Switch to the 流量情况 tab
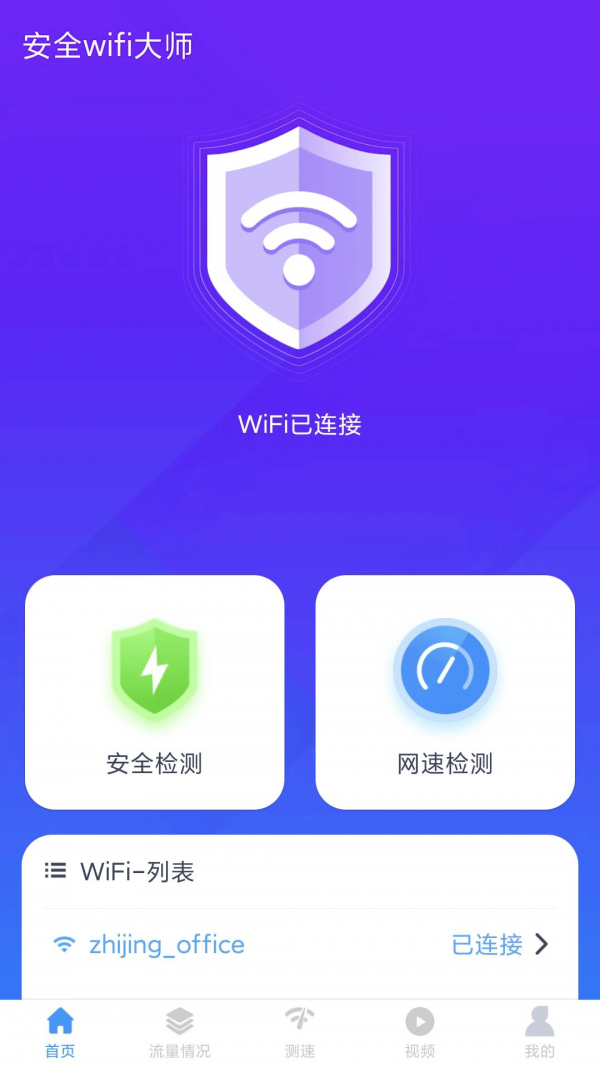 (x=180, y=1032)
